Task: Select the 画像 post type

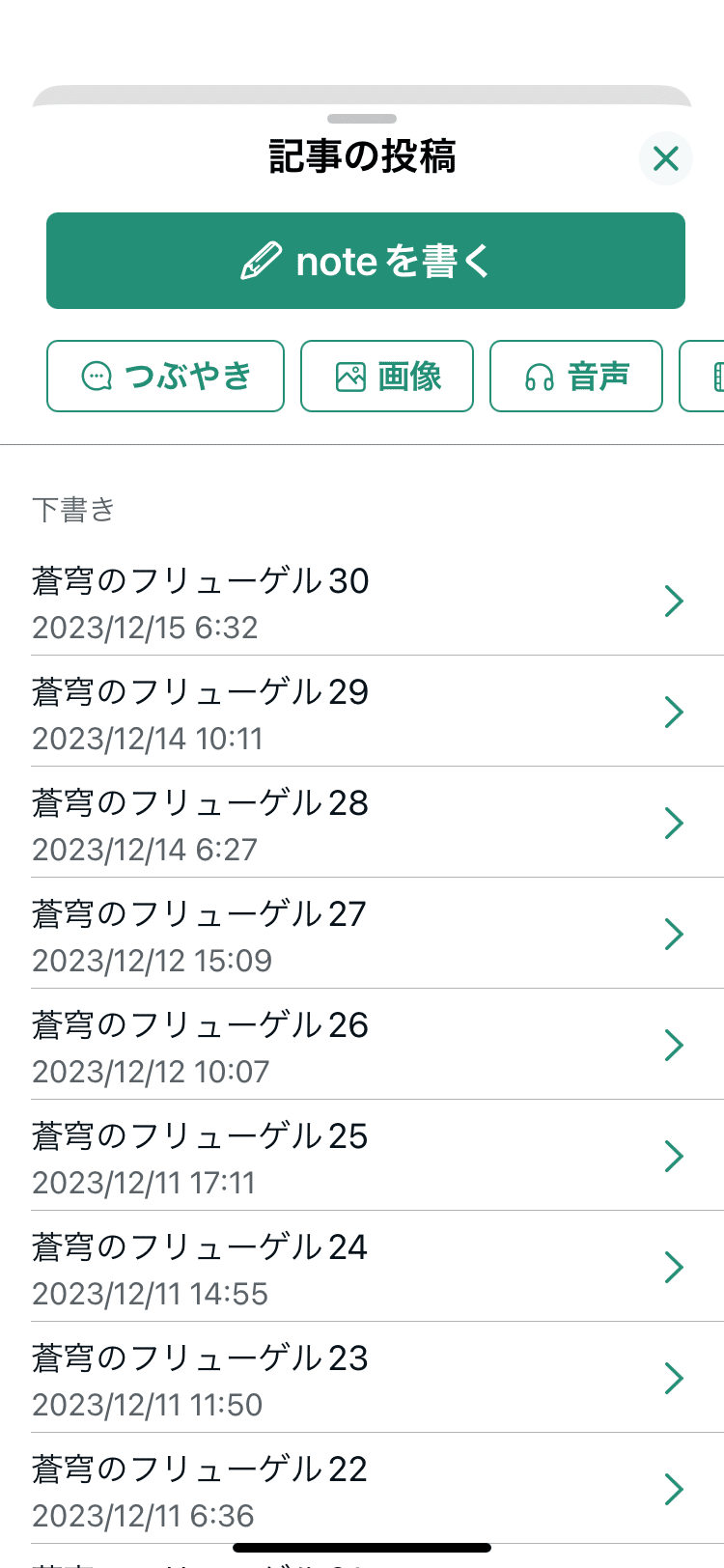Action: pos(386,376)
